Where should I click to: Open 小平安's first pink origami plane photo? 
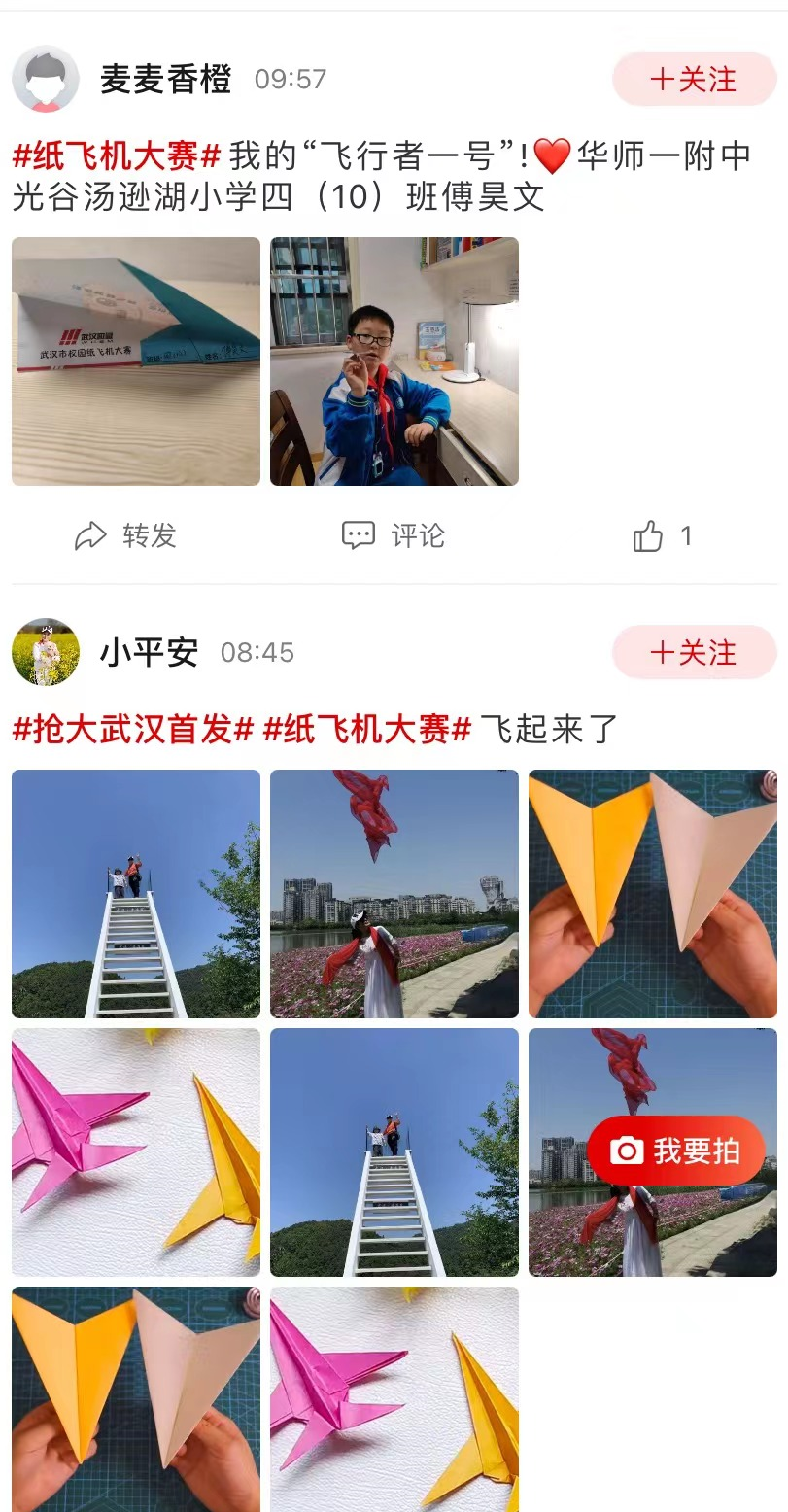[136, 1152]
